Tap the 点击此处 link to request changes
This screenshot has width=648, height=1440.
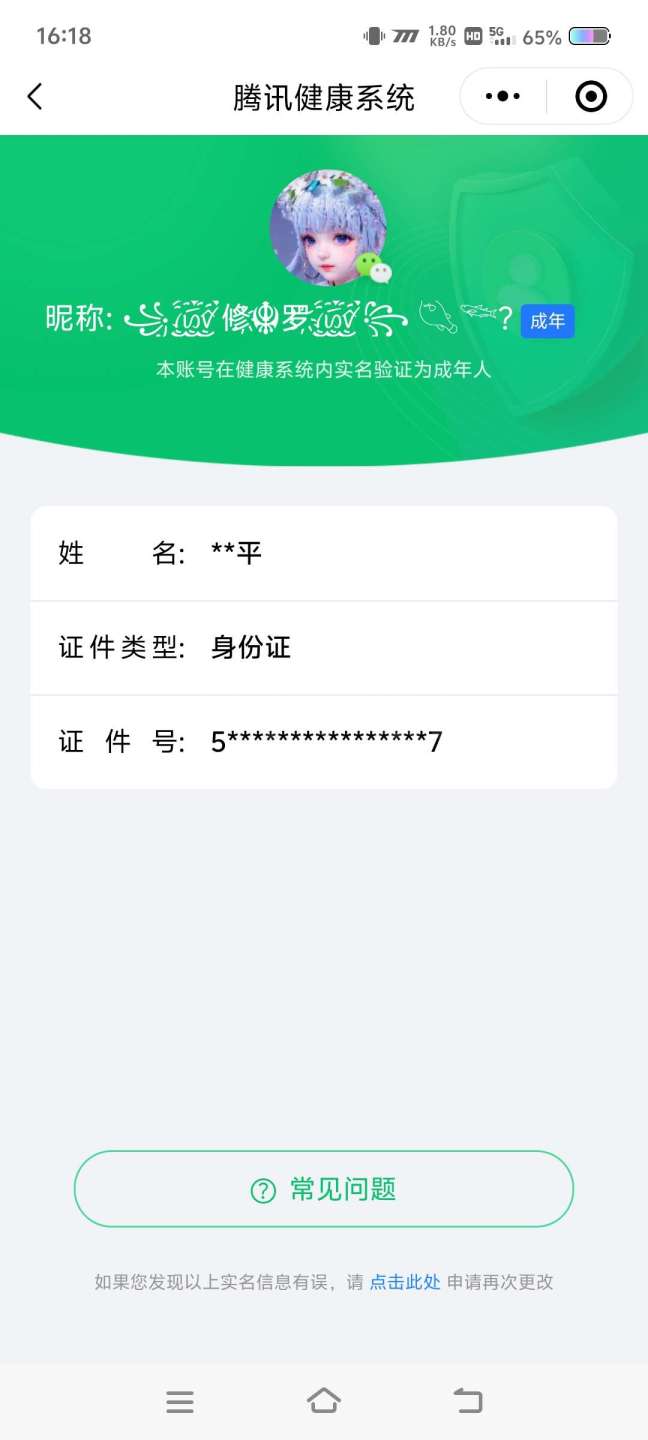pyautogui.click(x=405, y=1282)
